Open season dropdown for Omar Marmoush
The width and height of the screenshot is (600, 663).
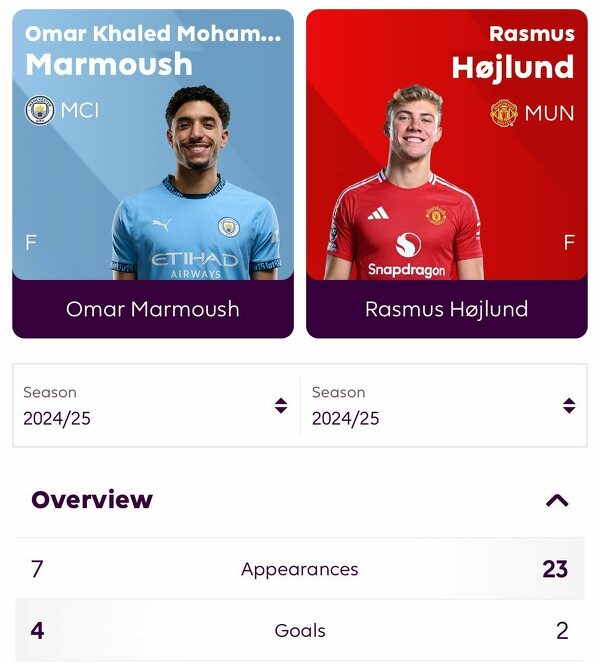[156, 406]
